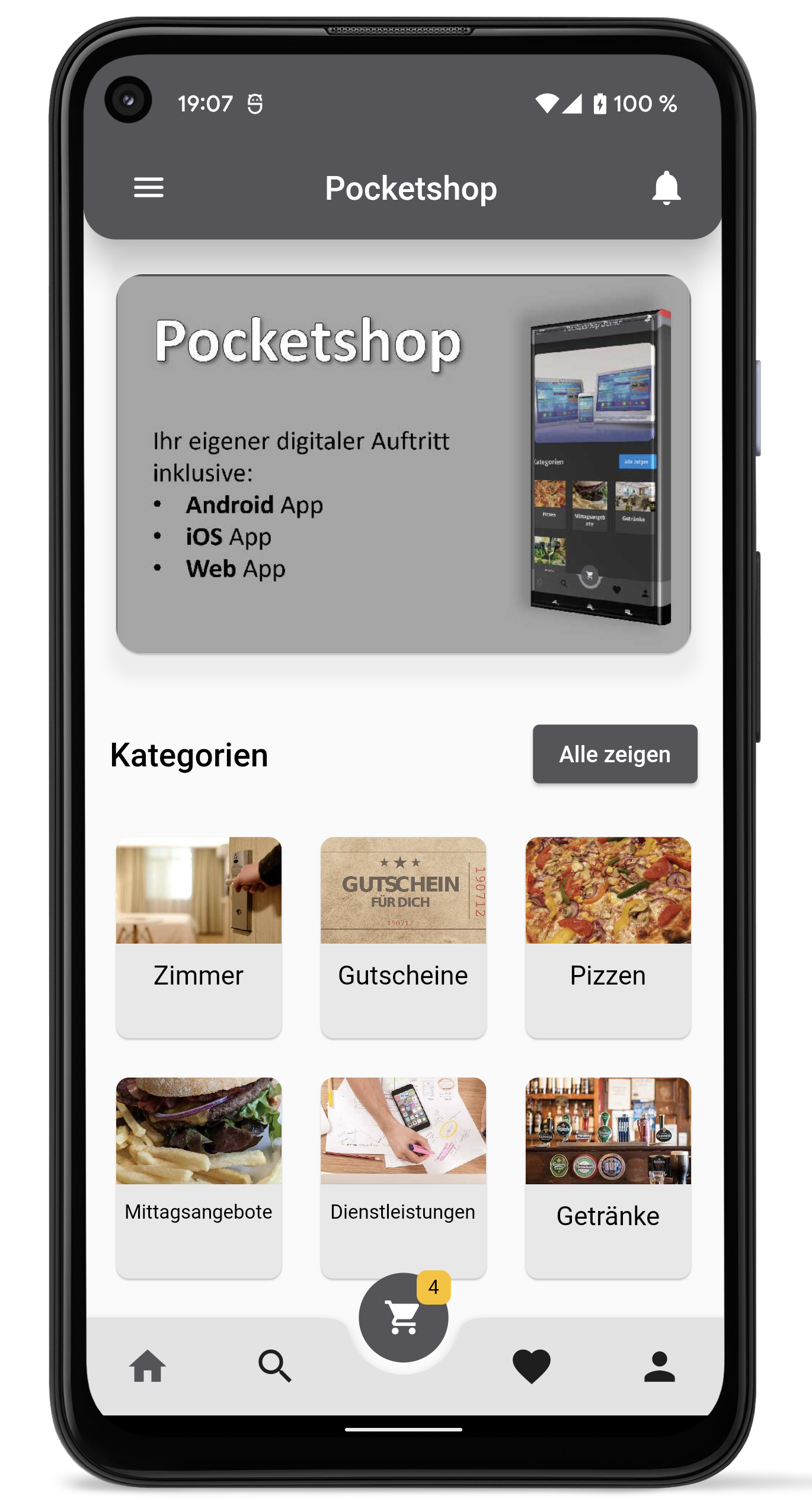Open the notifications bell

pos(666,188)
